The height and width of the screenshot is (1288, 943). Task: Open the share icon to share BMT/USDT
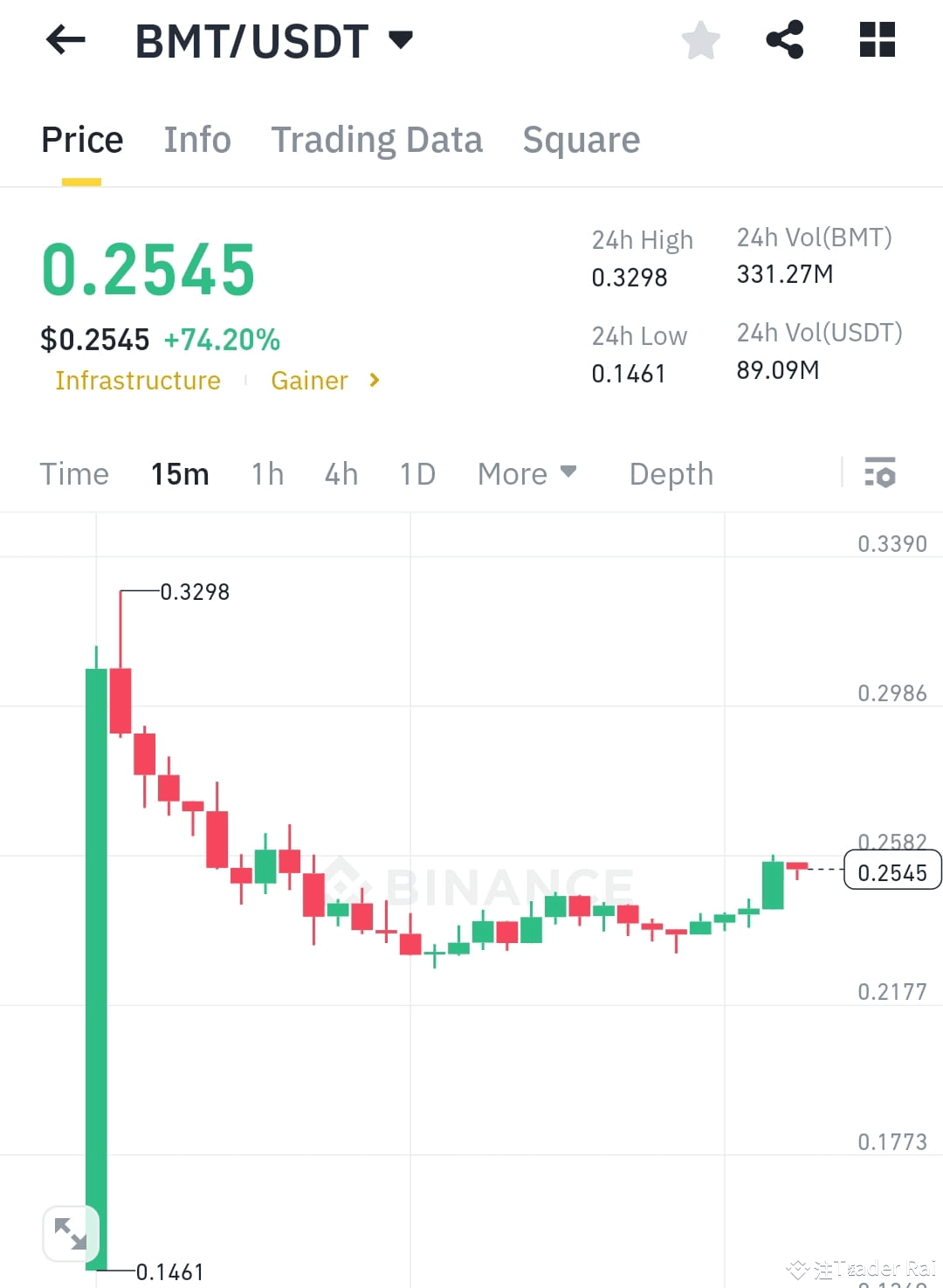click(x=784, y=39)
